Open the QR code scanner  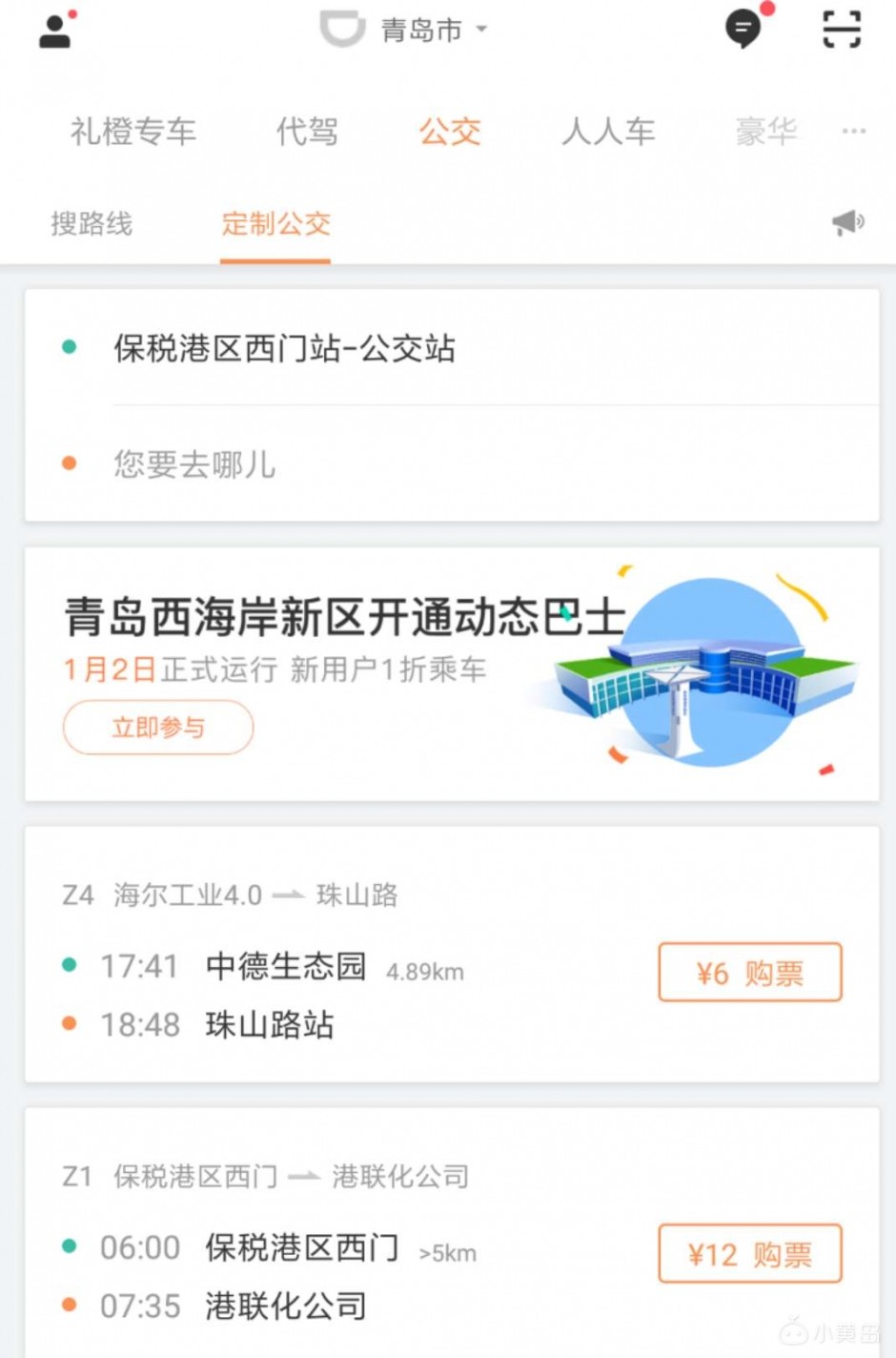(842, 30)
